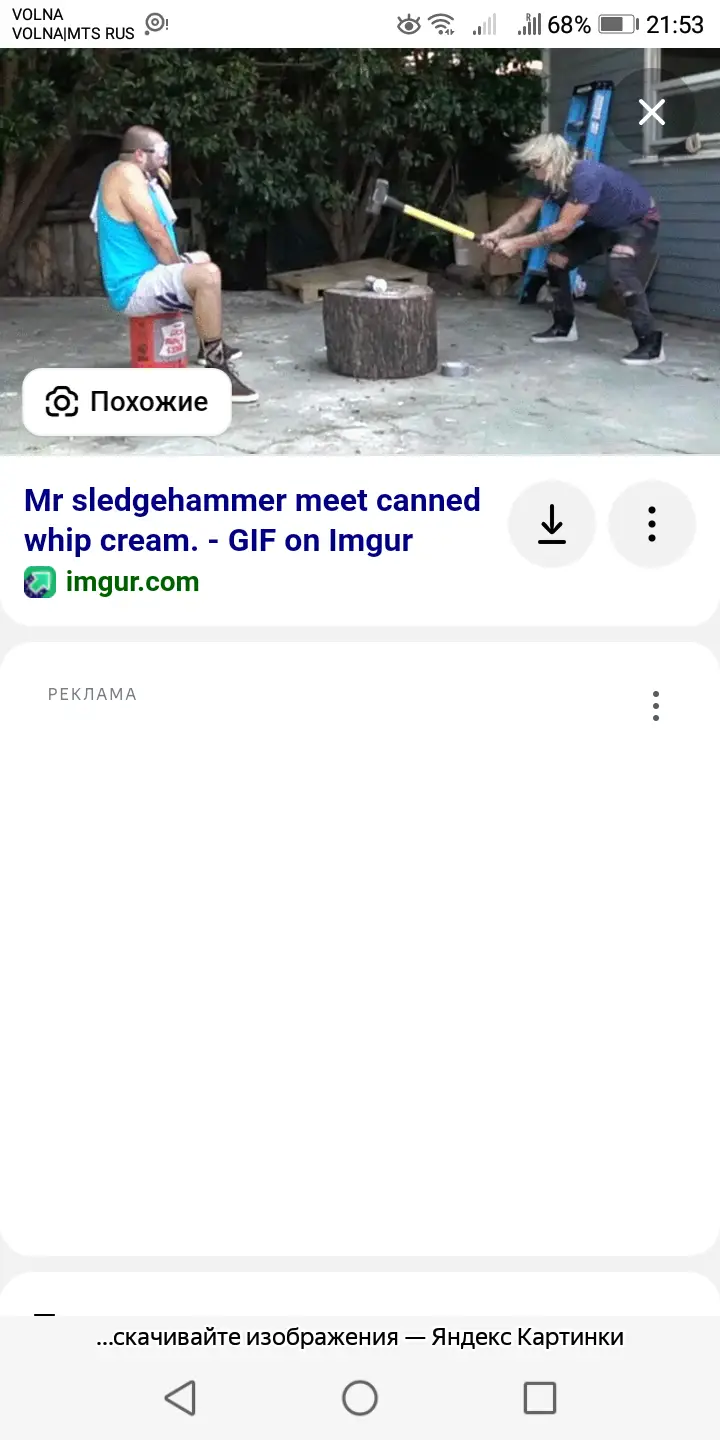Close the image viewer
The image size is (720, 1440).
pyautogui.click(x=652, y=112)
